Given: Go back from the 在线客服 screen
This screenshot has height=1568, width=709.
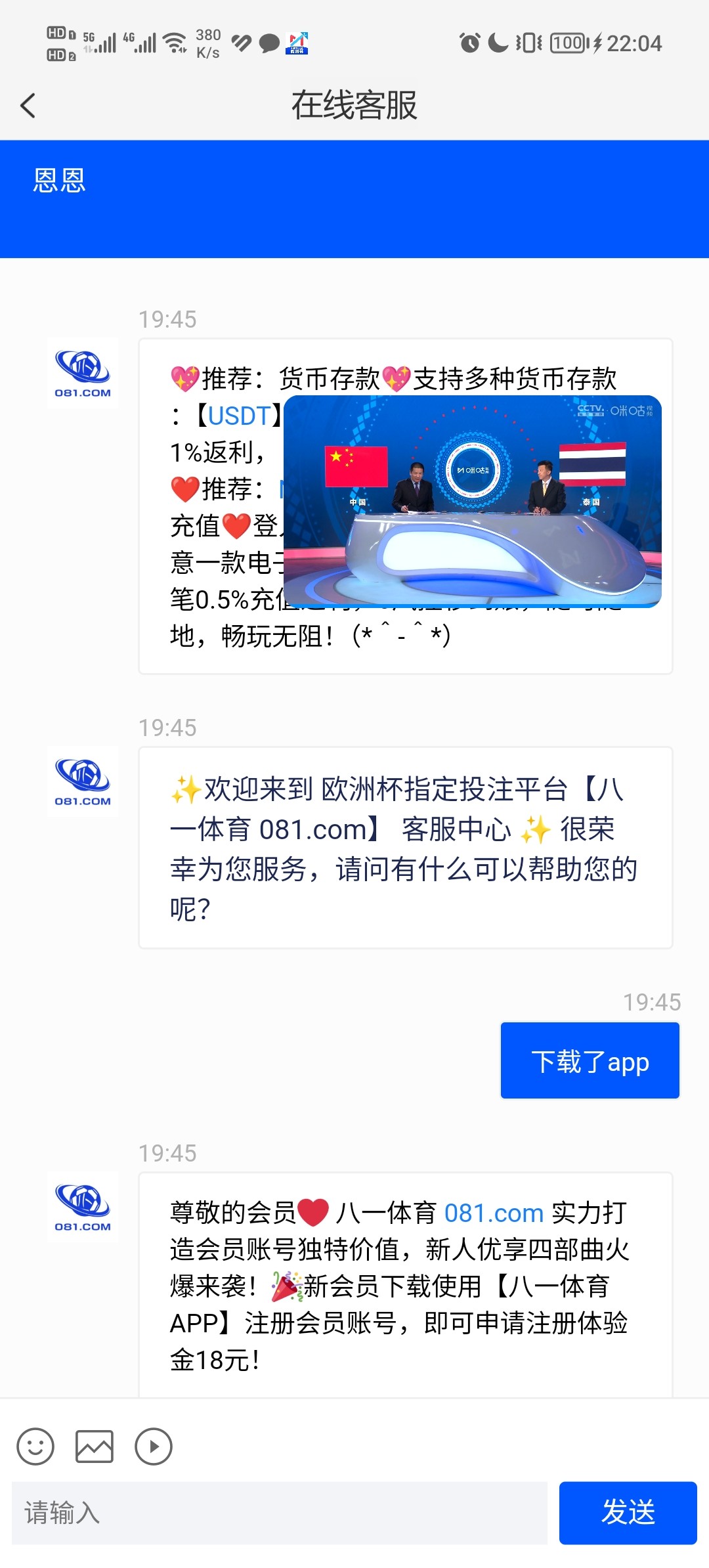Looking at the screenshot, I should coord(28,106).
